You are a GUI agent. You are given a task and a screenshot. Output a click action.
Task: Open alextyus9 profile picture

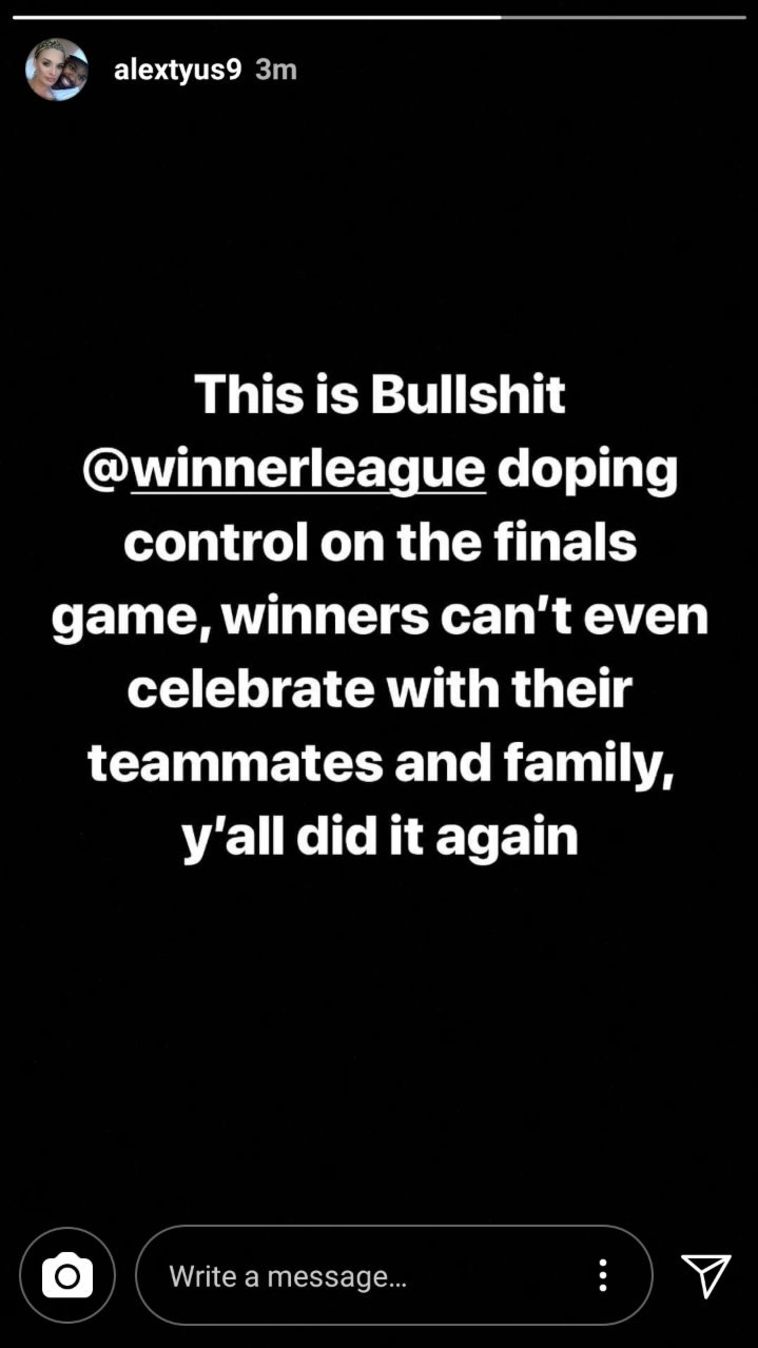point(57,69)
